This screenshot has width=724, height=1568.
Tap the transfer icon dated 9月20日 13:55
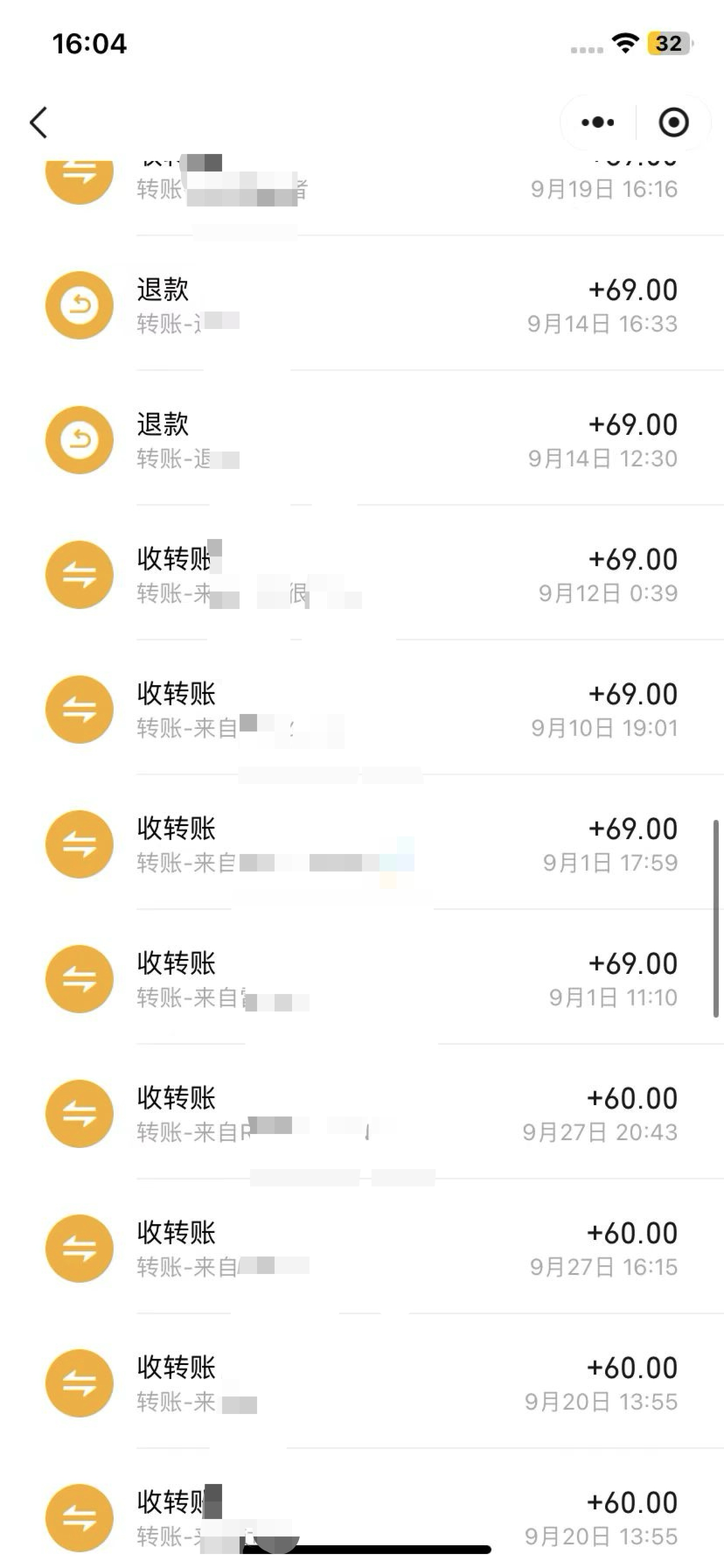tap(79, 1383)
